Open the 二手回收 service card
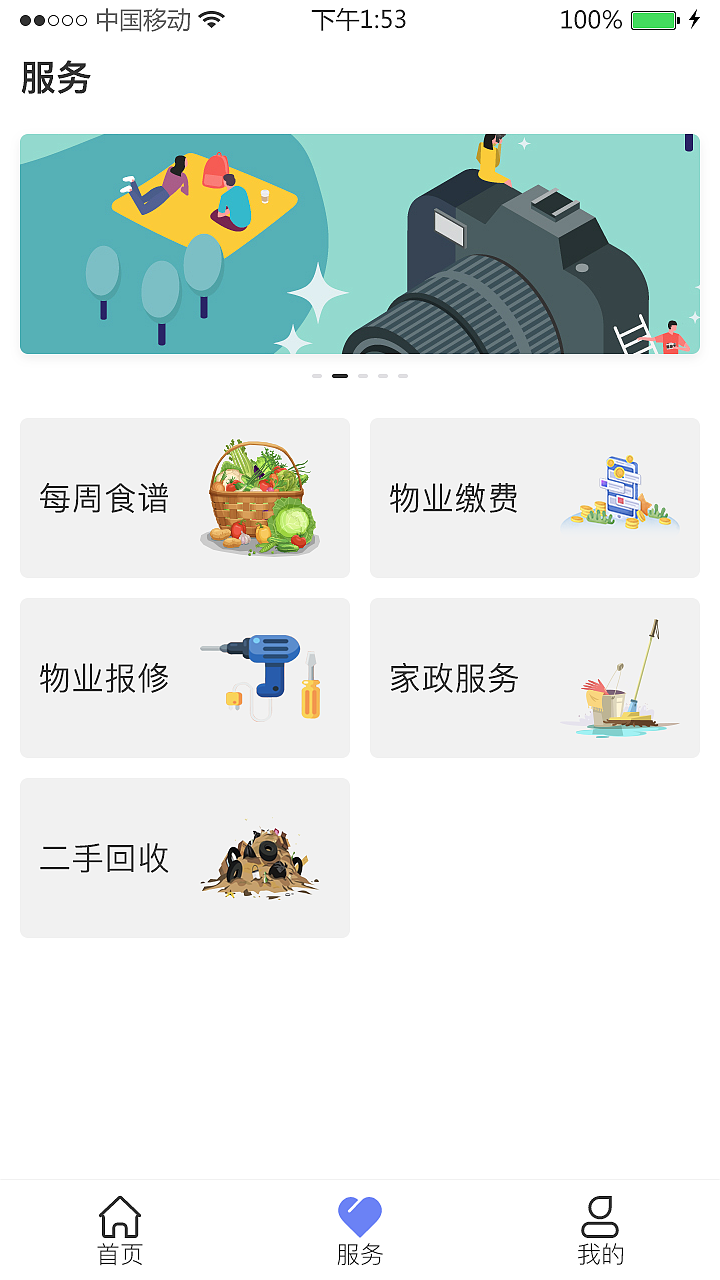Screen dimensions: 720x1280 coord(184,857)
